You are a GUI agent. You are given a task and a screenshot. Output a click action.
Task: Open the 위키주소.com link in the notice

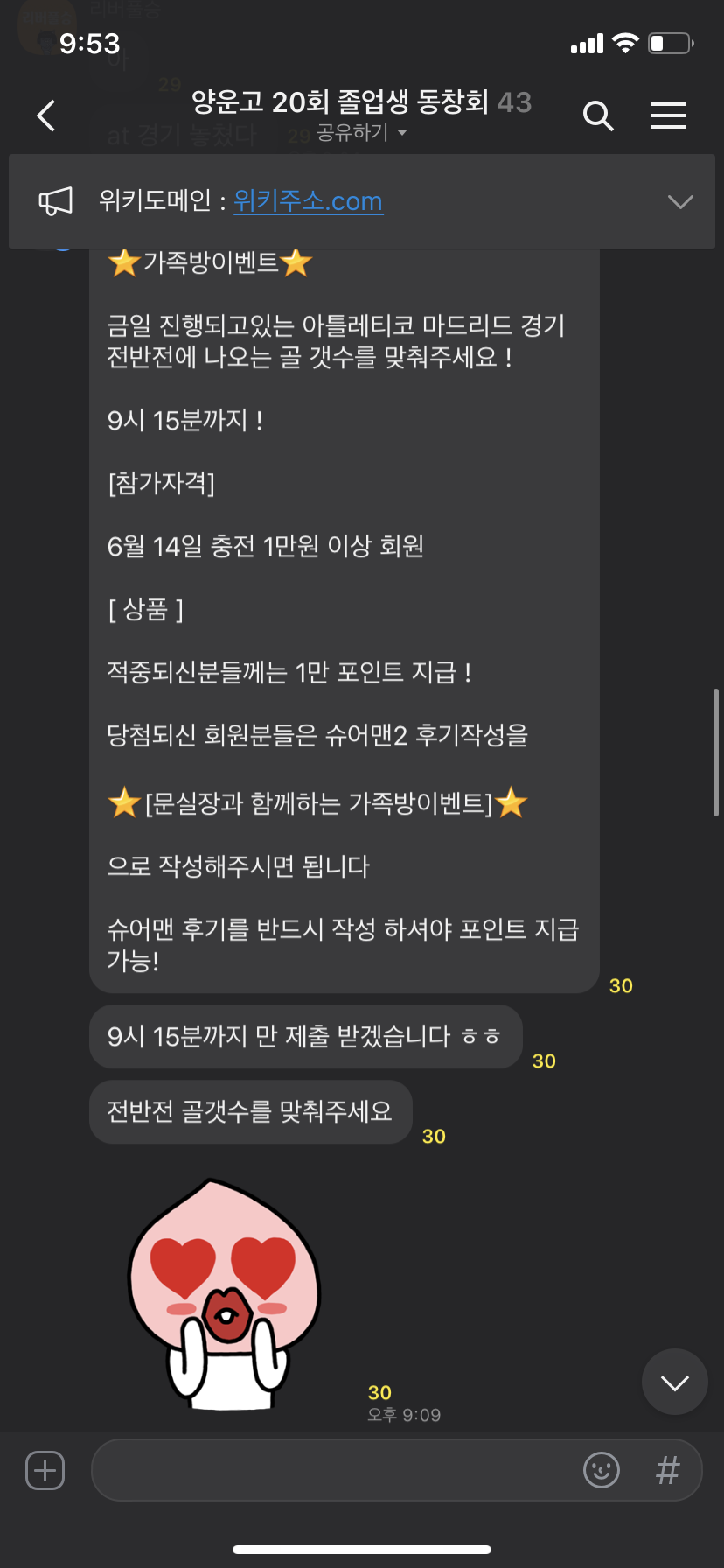(x=308, y=201)
